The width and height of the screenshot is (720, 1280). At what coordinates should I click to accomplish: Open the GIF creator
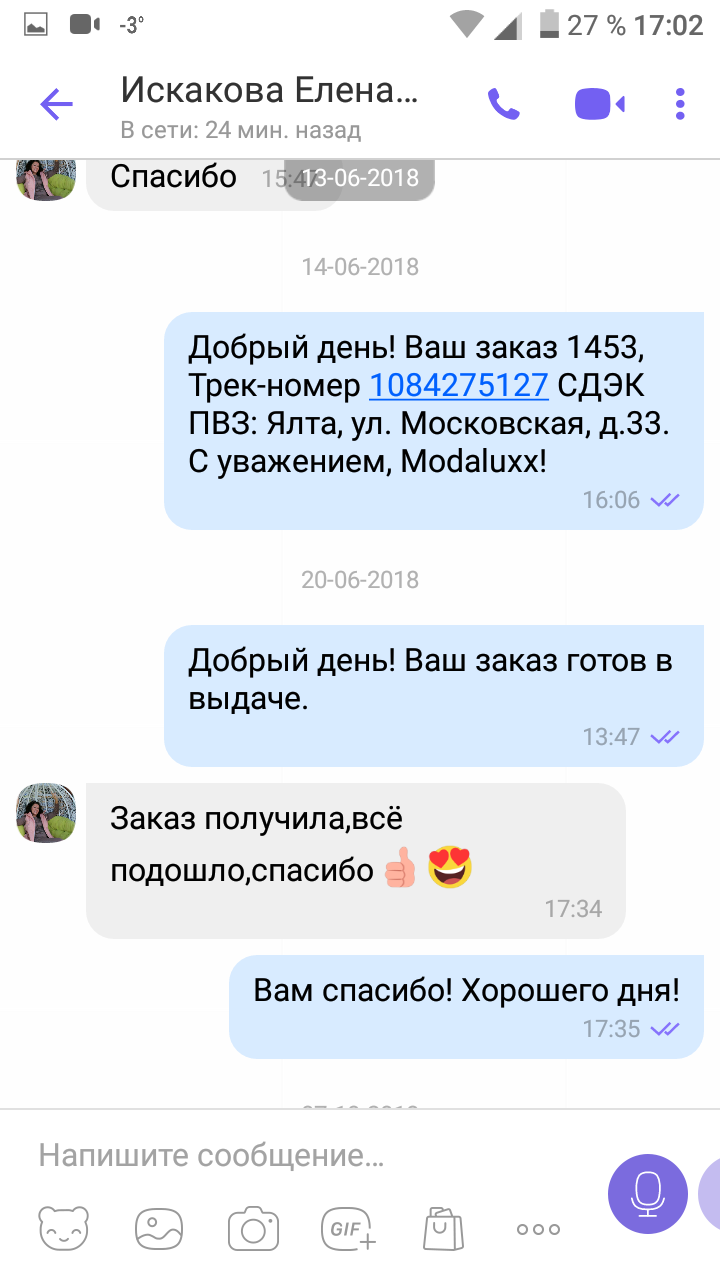click(348, 1228)
